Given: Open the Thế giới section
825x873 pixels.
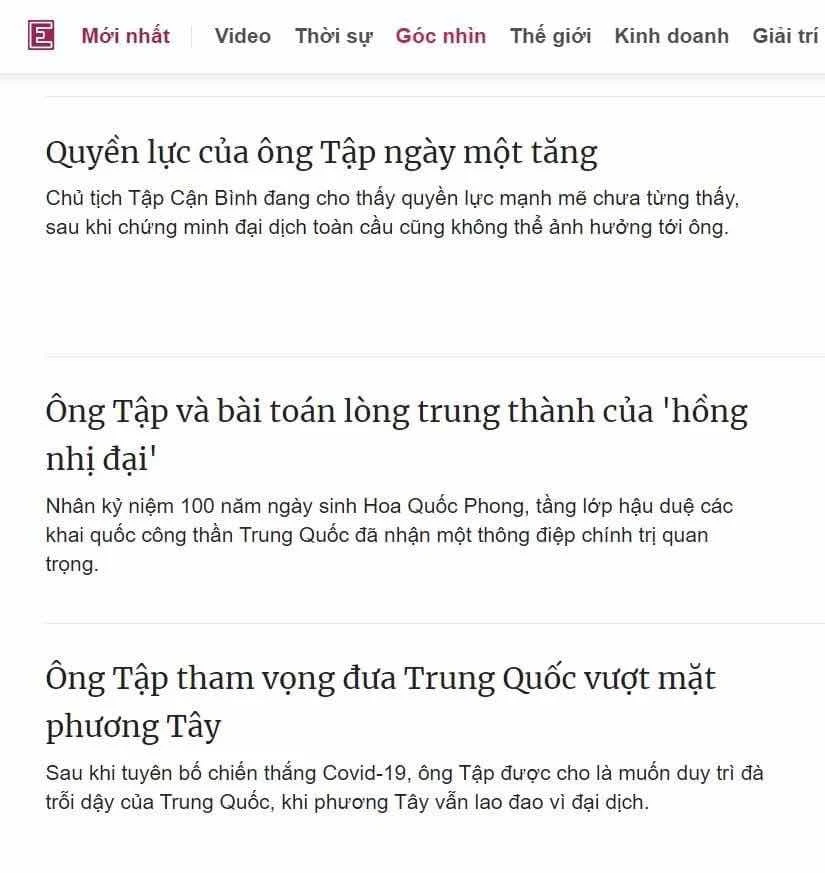Looking at the screenshot, I should tap(550, 36).
